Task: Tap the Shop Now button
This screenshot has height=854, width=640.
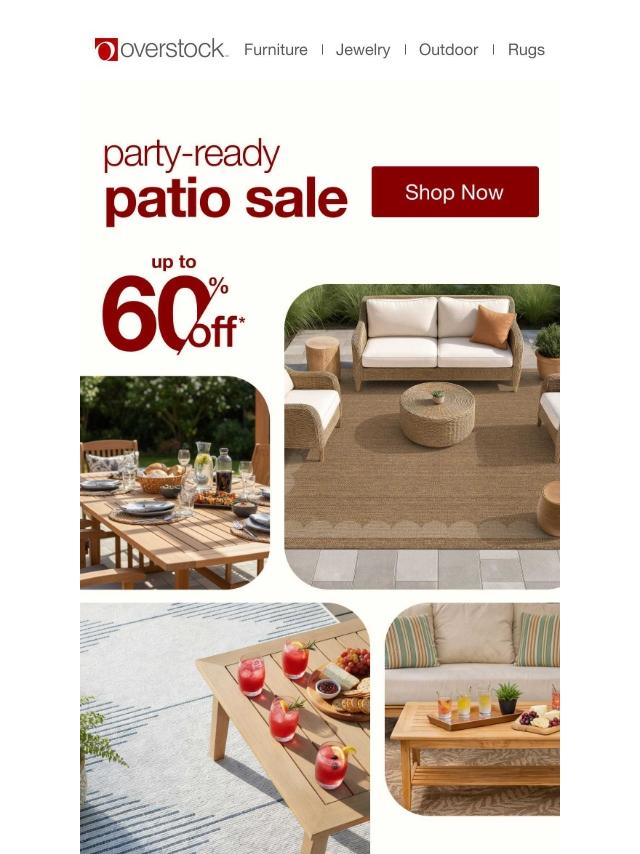Action: pos(455,192)
